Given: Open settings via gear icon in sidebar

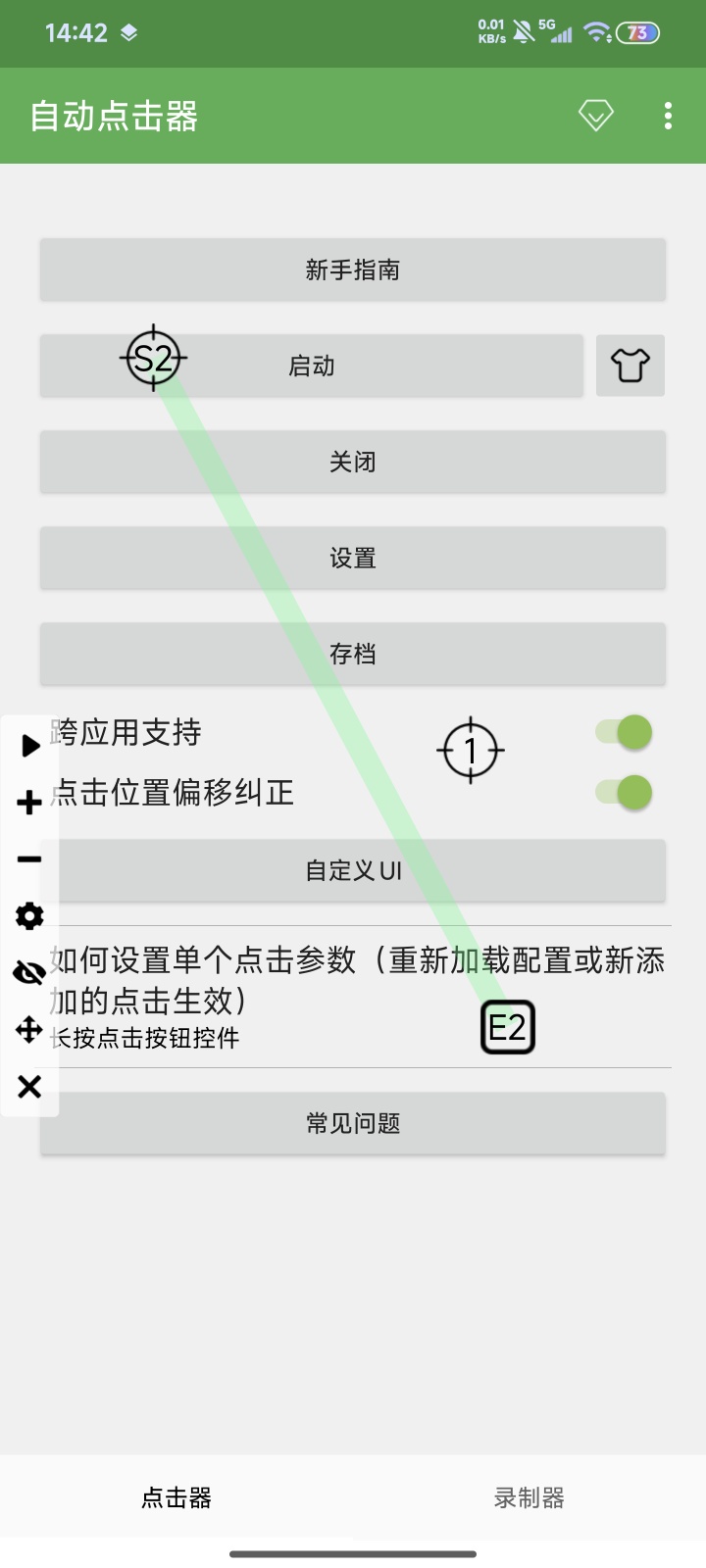Looking at the screenshot, I should 29,915.
